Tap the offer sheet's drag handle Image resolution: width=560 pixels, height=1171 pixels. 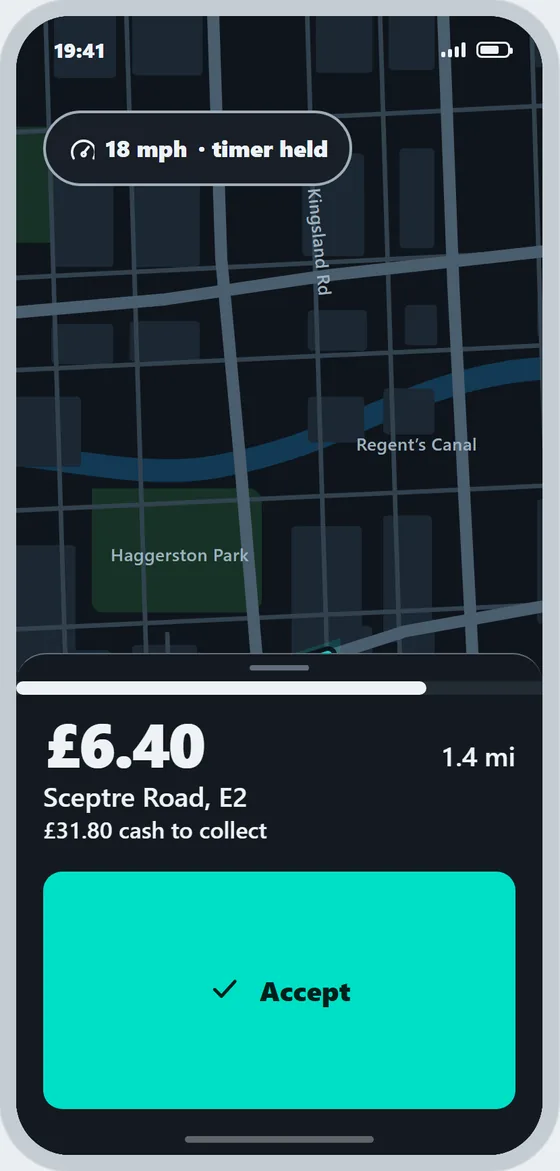(279, 668)
